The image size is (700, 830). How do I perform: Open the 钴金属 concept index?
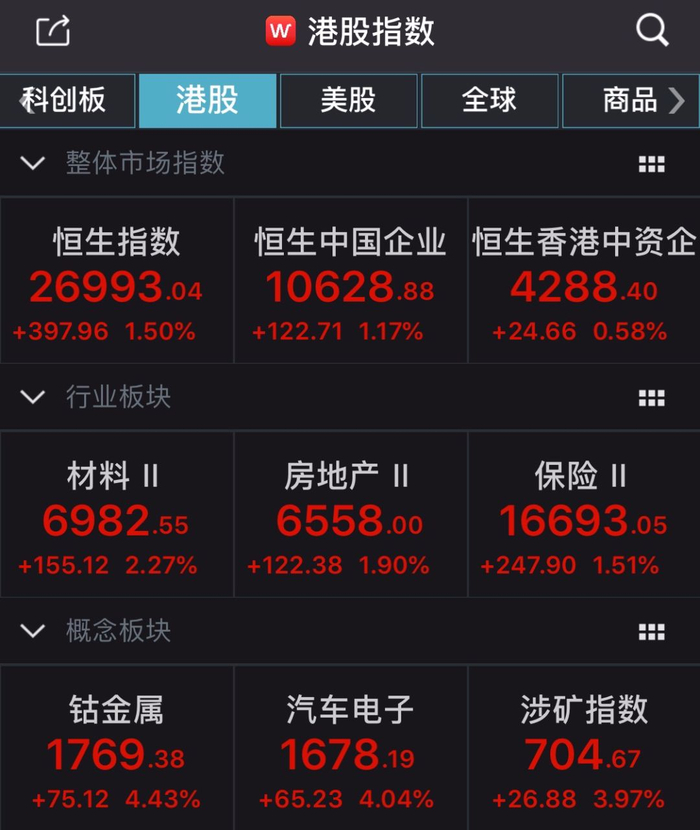tap(117, 750)
